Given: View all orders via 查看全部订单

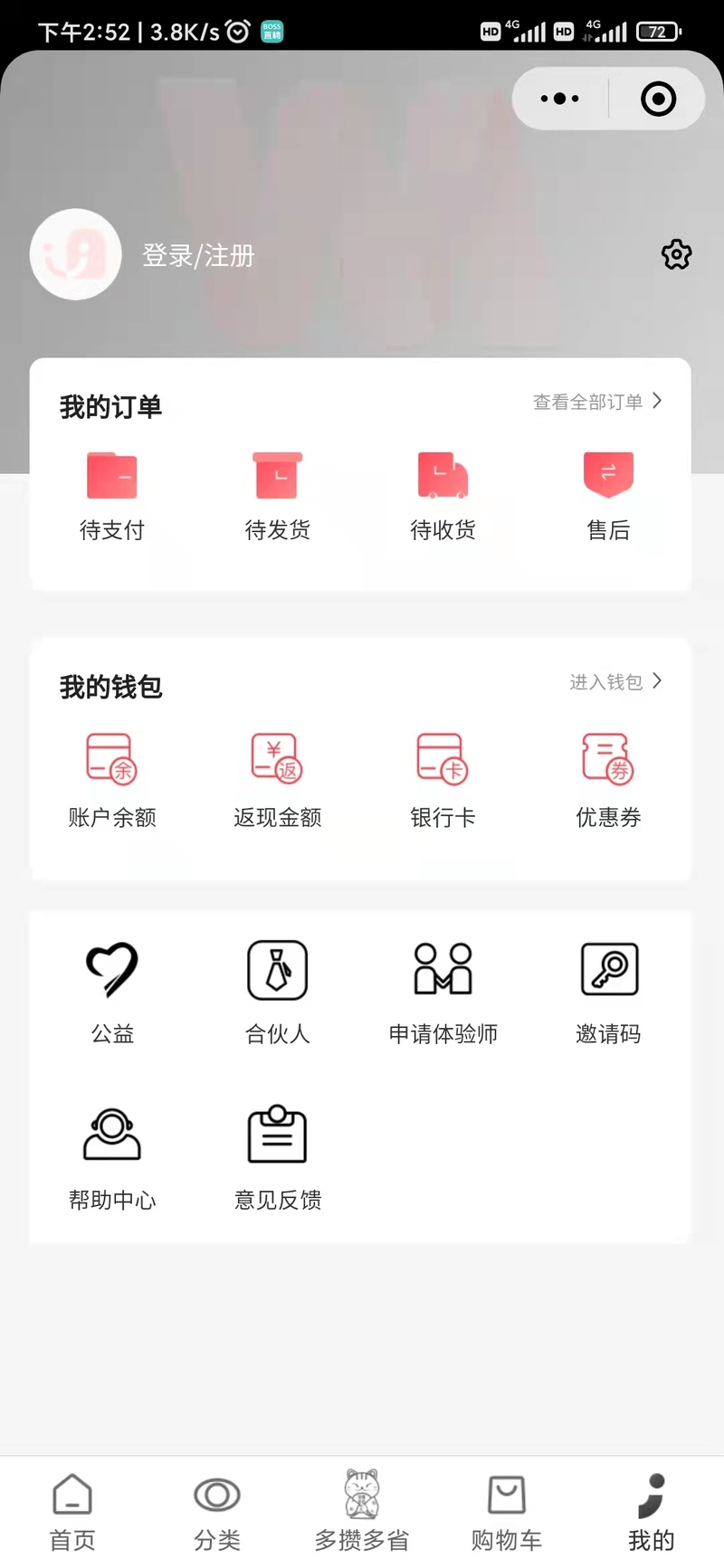Looking at the screenshot, I should point(597,402).
